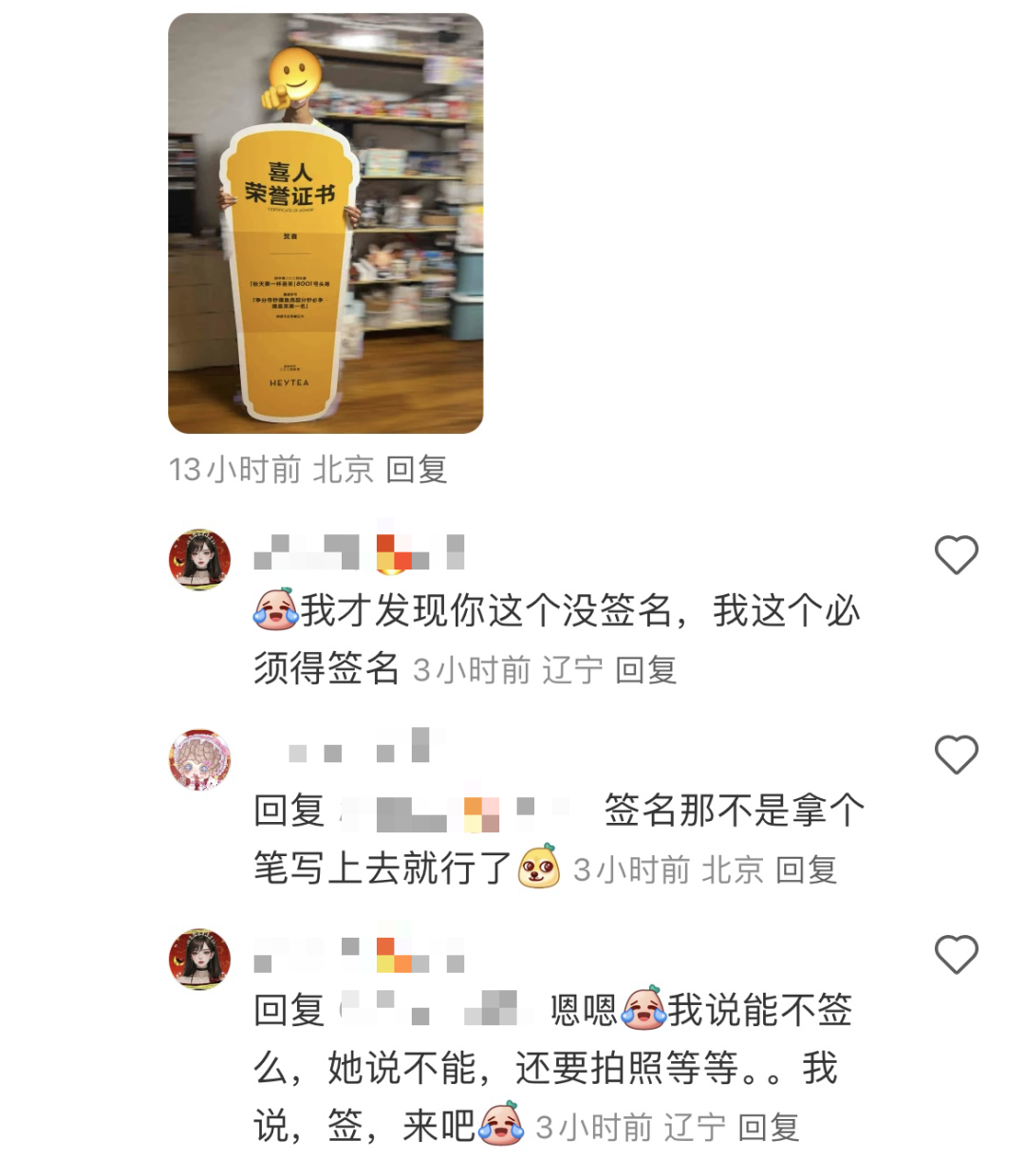This screenshot has width=1025, height=1176.
Task: Open avatar of the 笔写上去就行了 commenter
Action: [x=199, y=759]
